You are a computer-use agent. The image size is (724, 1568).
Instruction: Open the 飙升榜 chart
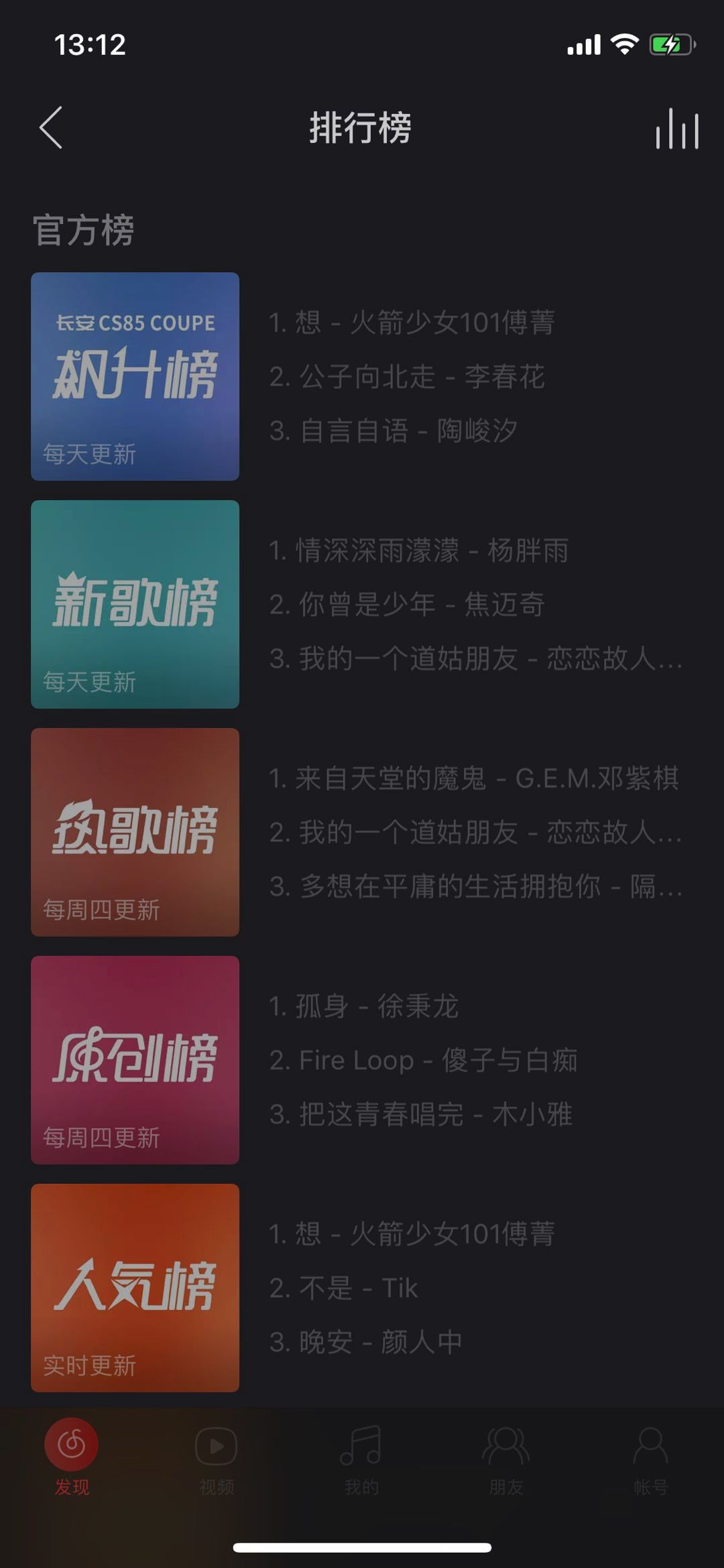tap(135, 376)
